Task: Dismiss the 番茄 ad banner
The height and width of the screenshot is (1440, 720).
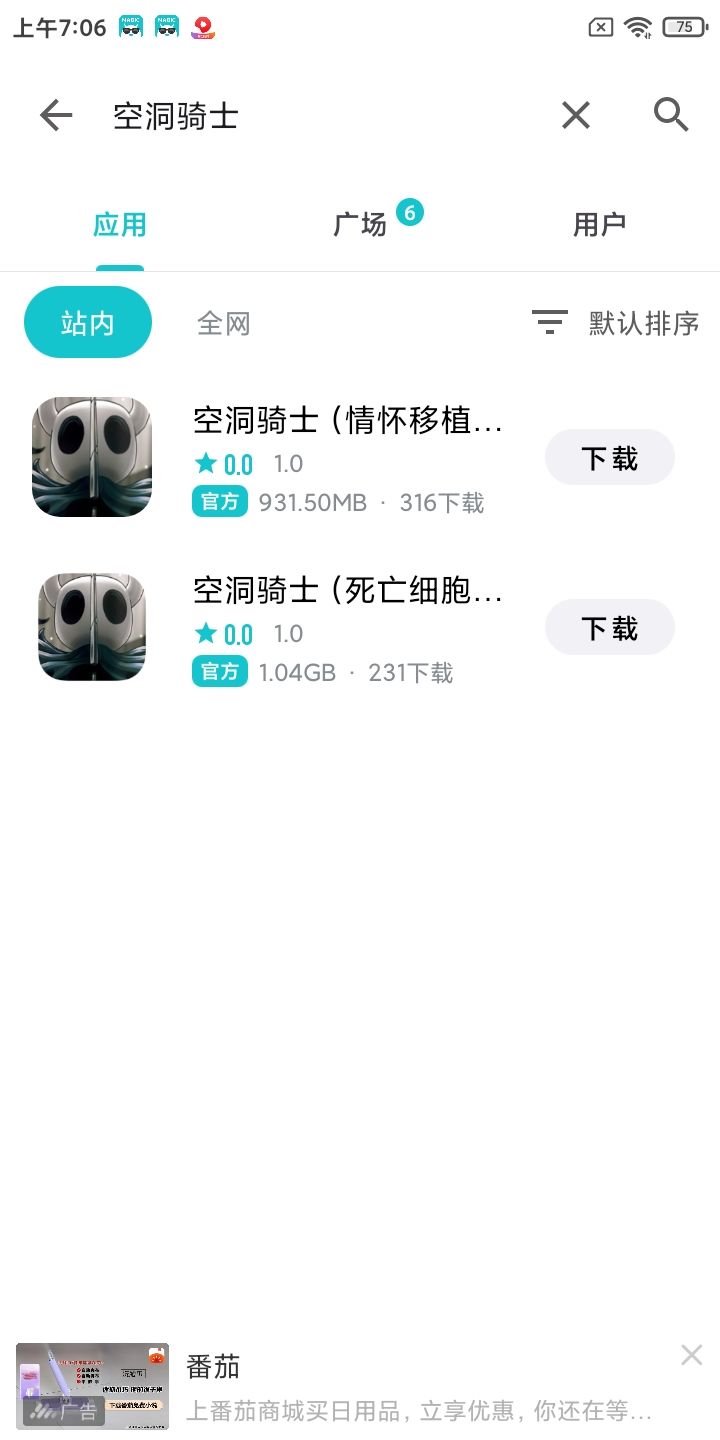Action: [691, 1355]
